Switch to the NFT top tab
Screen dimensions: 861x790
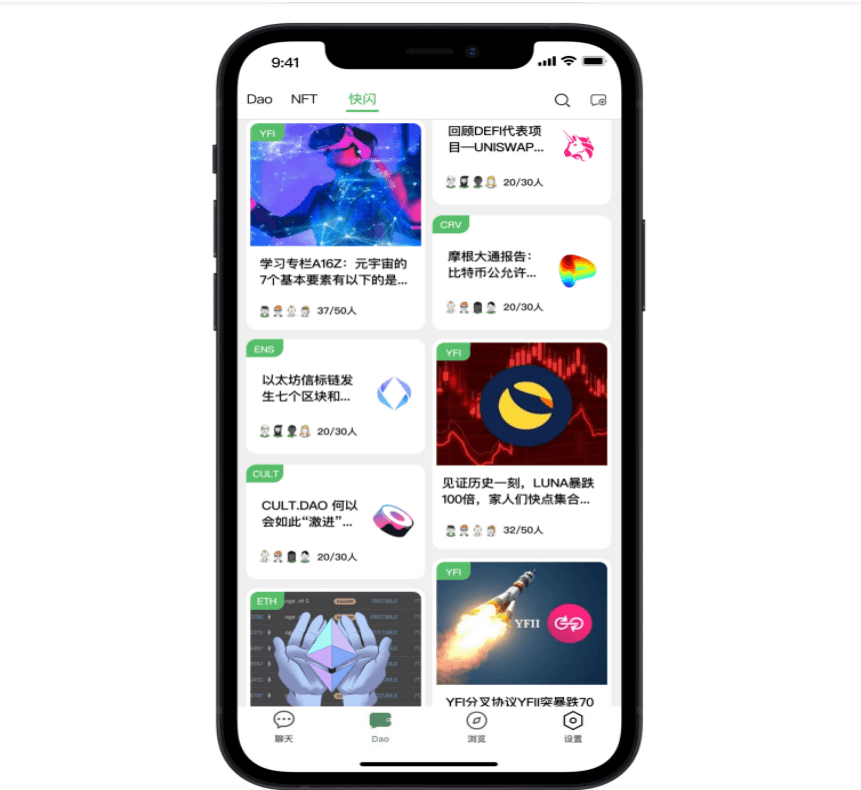(x=304, y=99)
